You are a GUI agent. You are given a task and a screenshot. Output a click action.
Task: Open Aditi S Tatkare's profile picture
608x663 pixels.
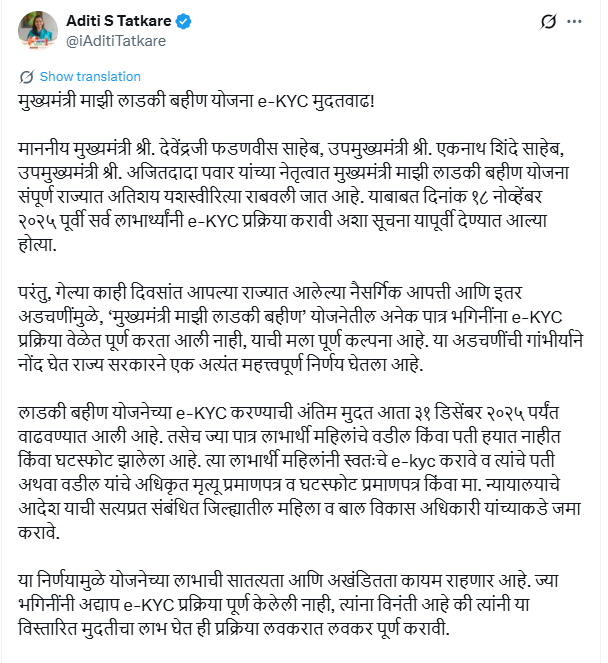(38, 30)
